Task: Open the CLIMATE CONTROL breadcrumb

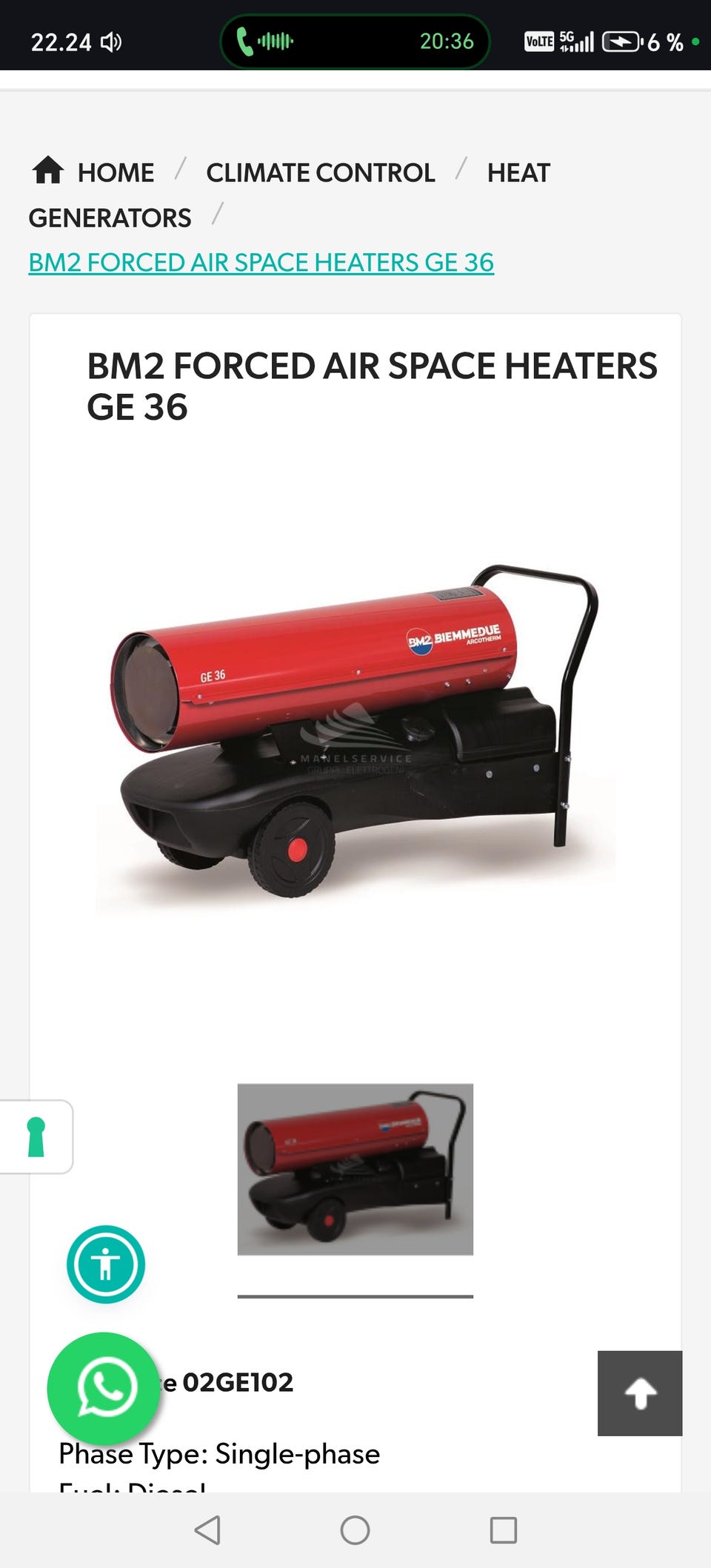Action: pyautogui.click(x=320, y=172)
